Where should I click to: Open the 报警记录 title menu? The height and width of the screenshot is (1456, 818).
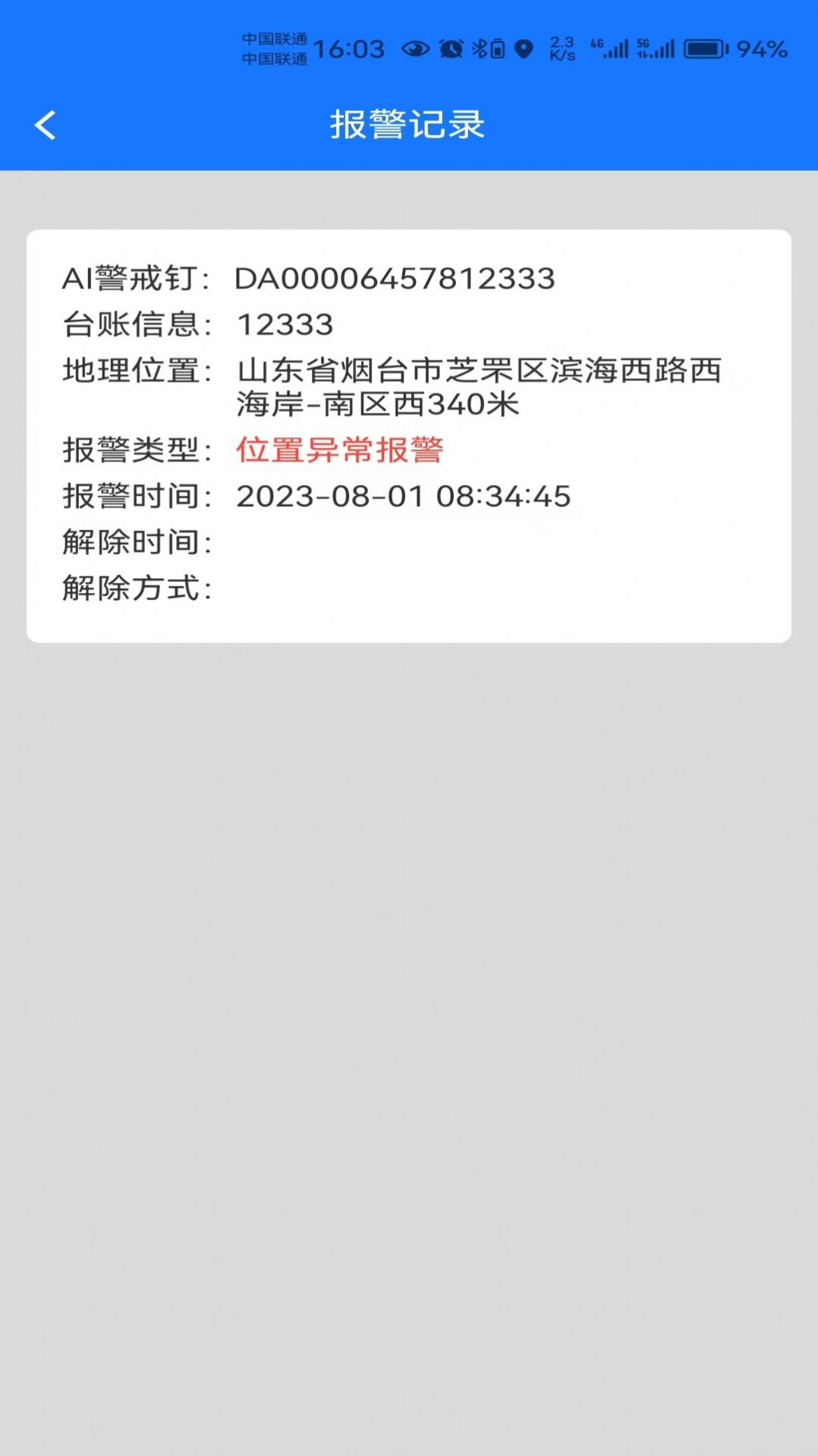click(408, 124)
